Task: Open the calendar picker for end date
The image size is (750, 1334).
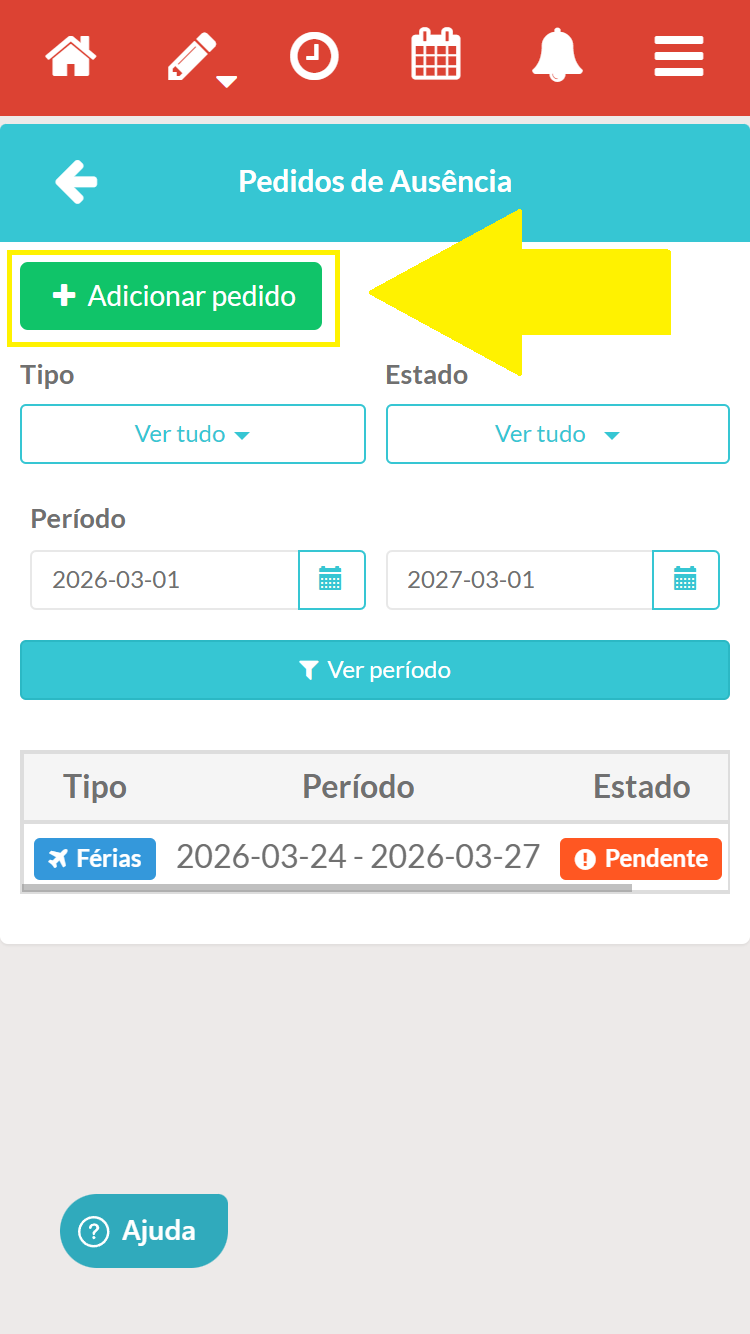Action: click(x=685, y=580)
